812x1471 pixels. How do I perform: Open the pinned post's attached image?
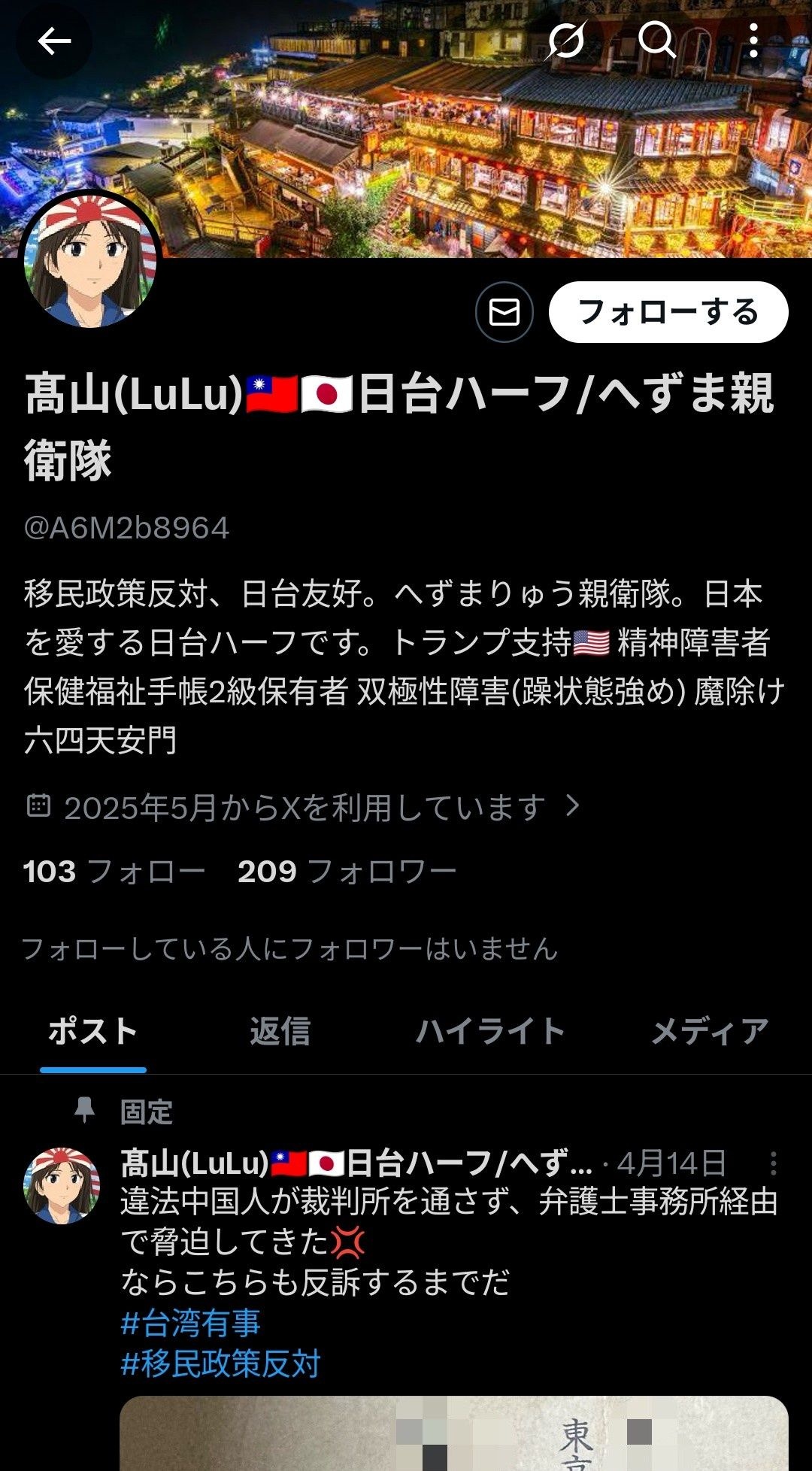click(x=453, y=1435)
